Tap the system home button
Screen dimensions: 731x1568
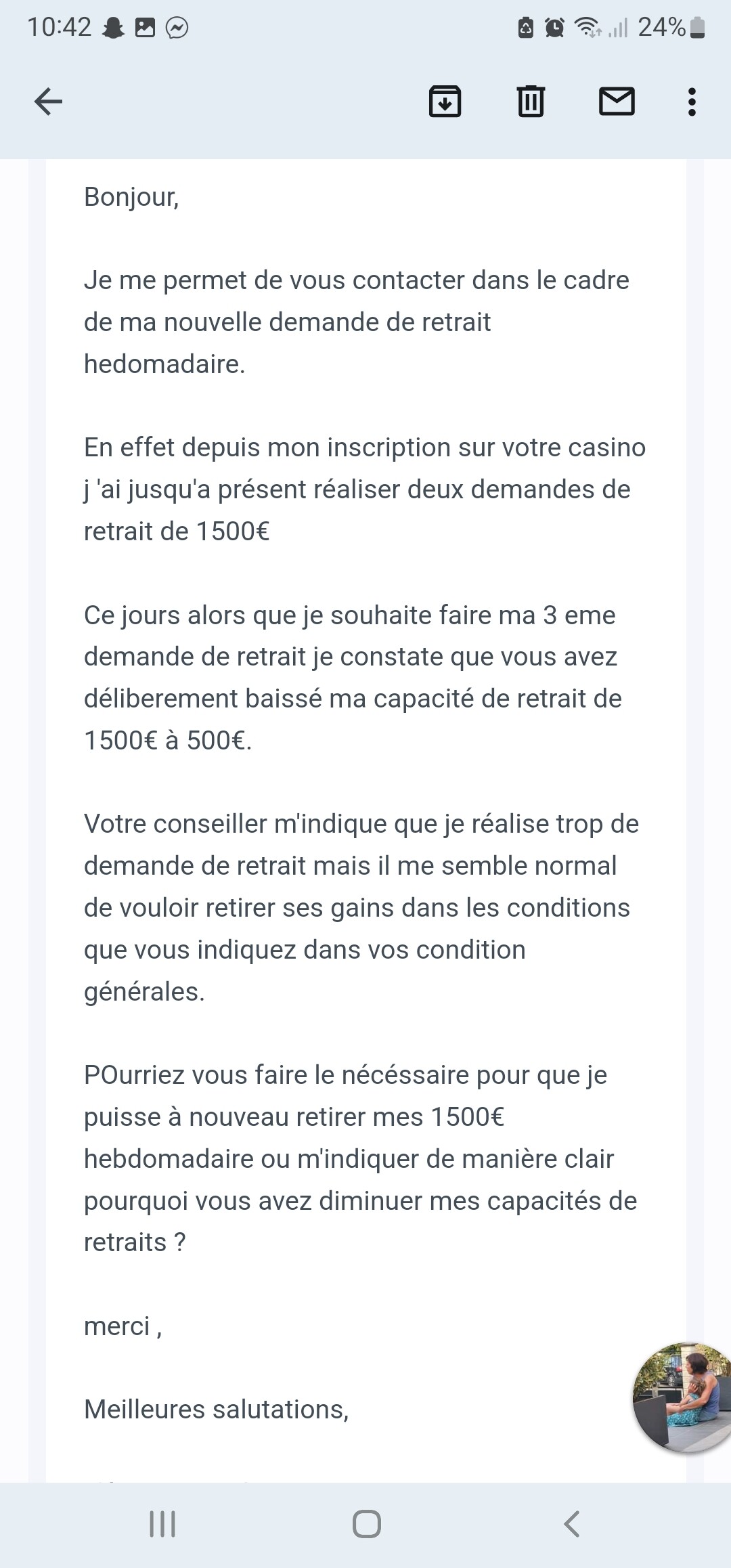[366, 1525]
